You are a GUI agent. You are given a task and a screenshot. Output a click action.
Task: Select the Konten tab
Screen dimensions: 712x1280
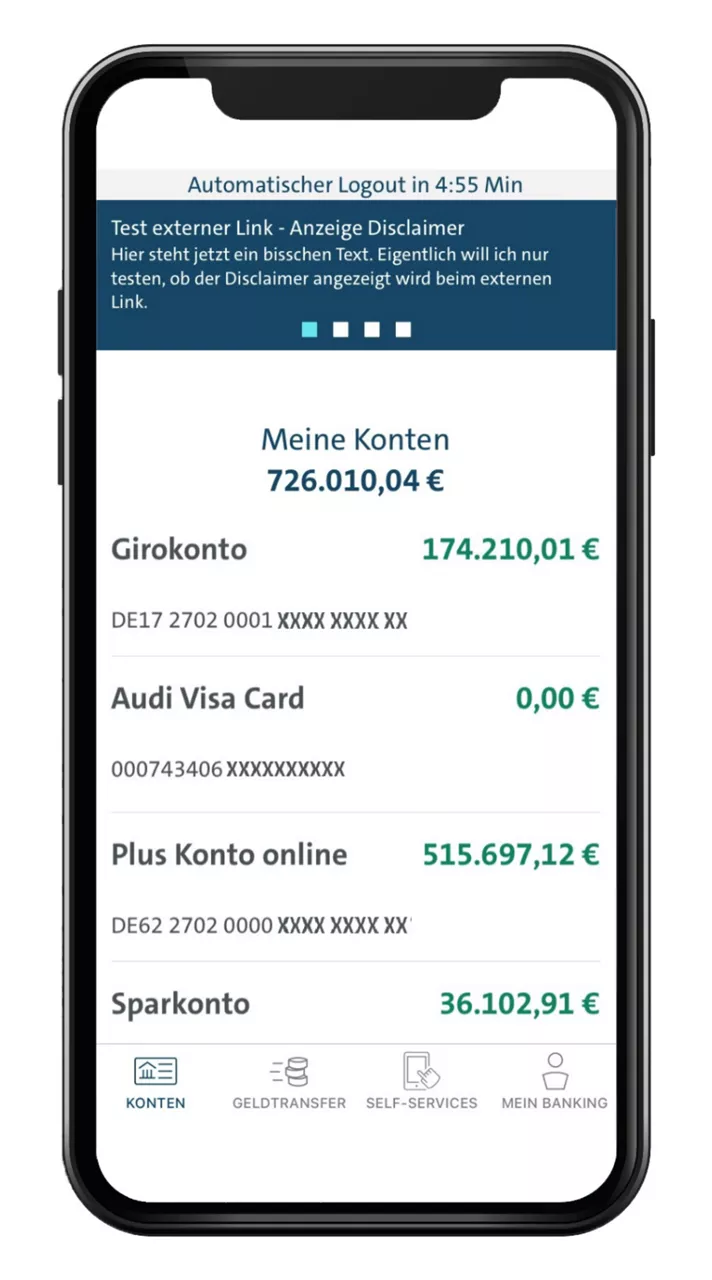(155, 1082)
